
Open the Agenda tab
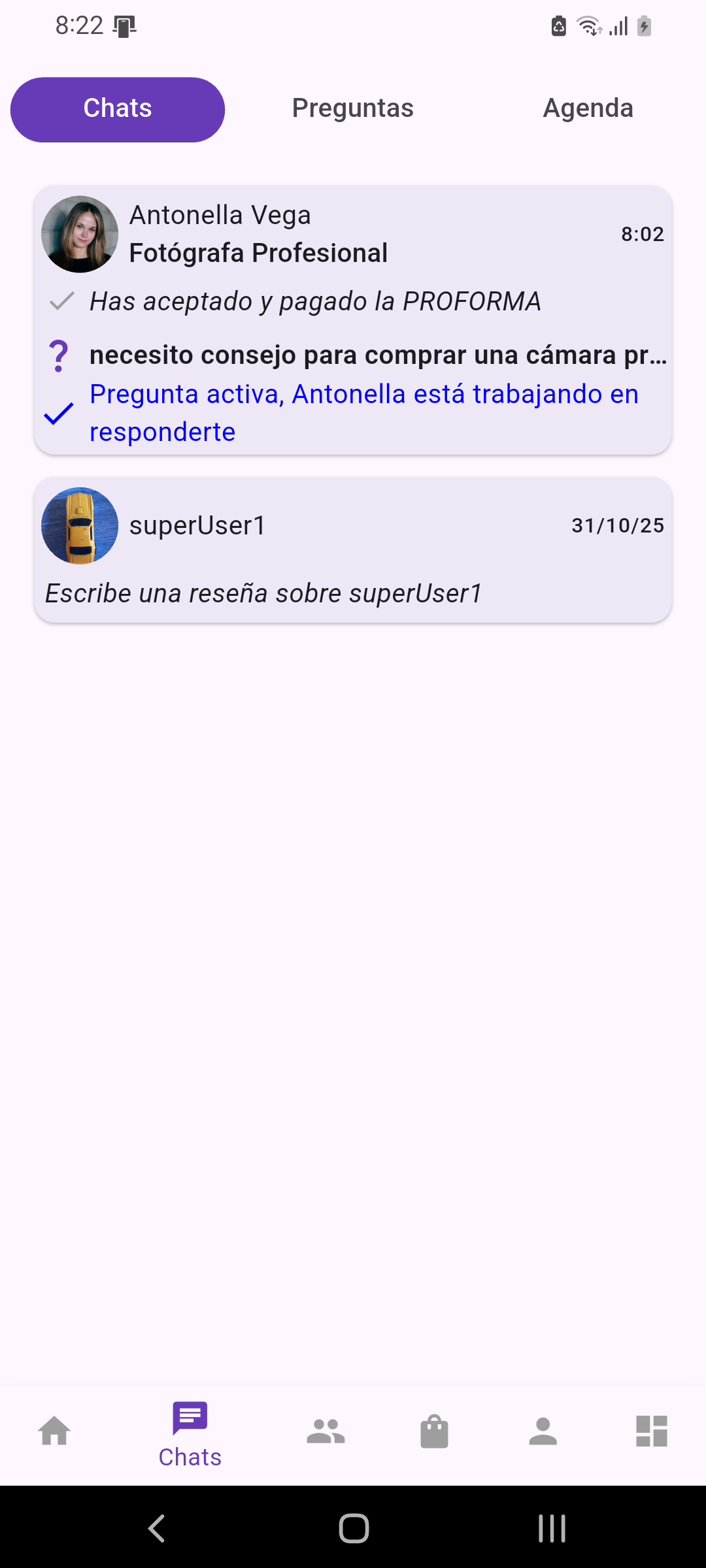click(588, 108)
